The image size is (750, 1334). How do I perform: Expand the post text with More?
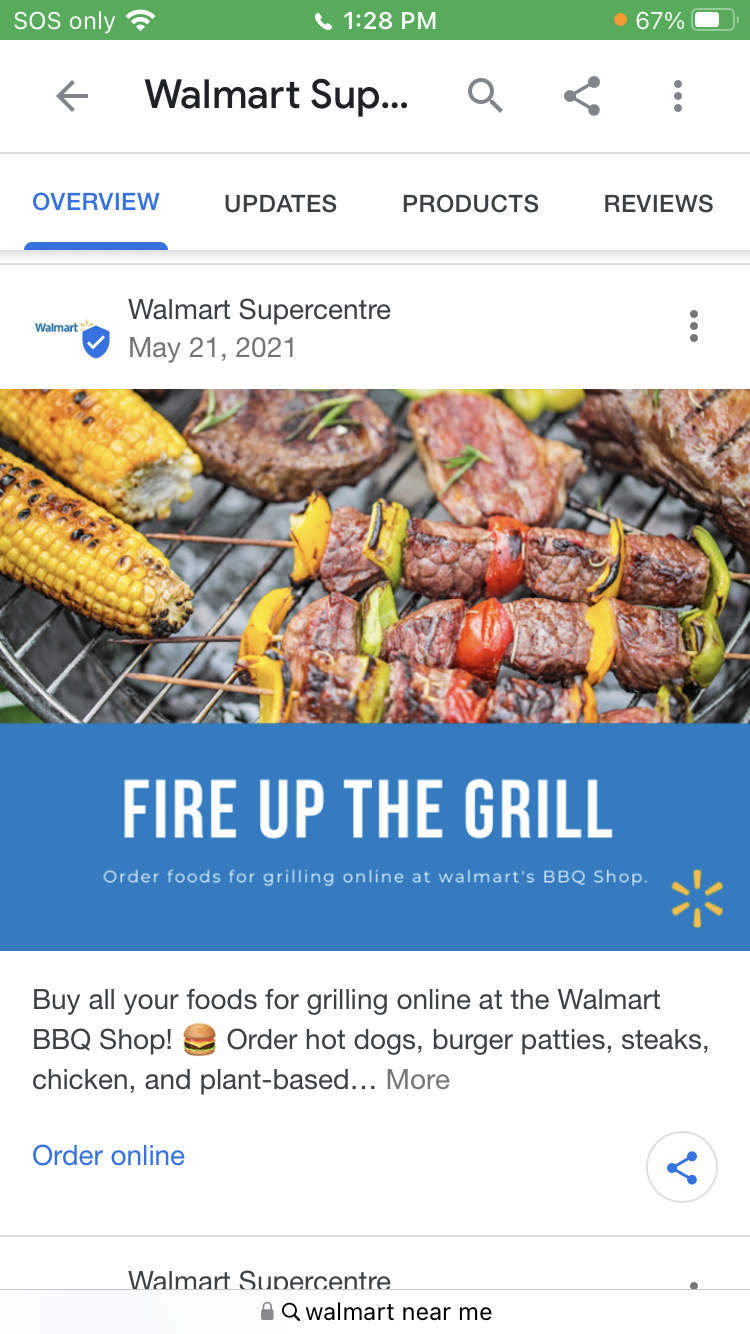[x=418, y=1080]
